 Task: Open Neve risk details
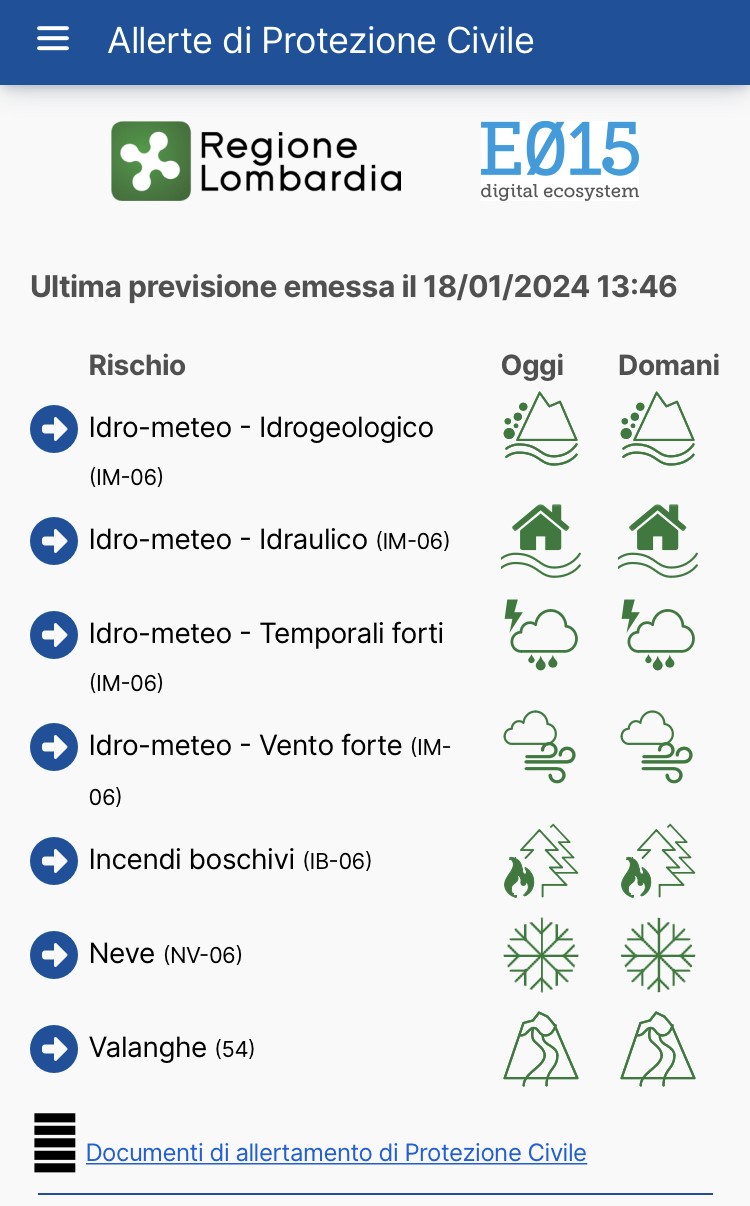click(x=54, y=955)
